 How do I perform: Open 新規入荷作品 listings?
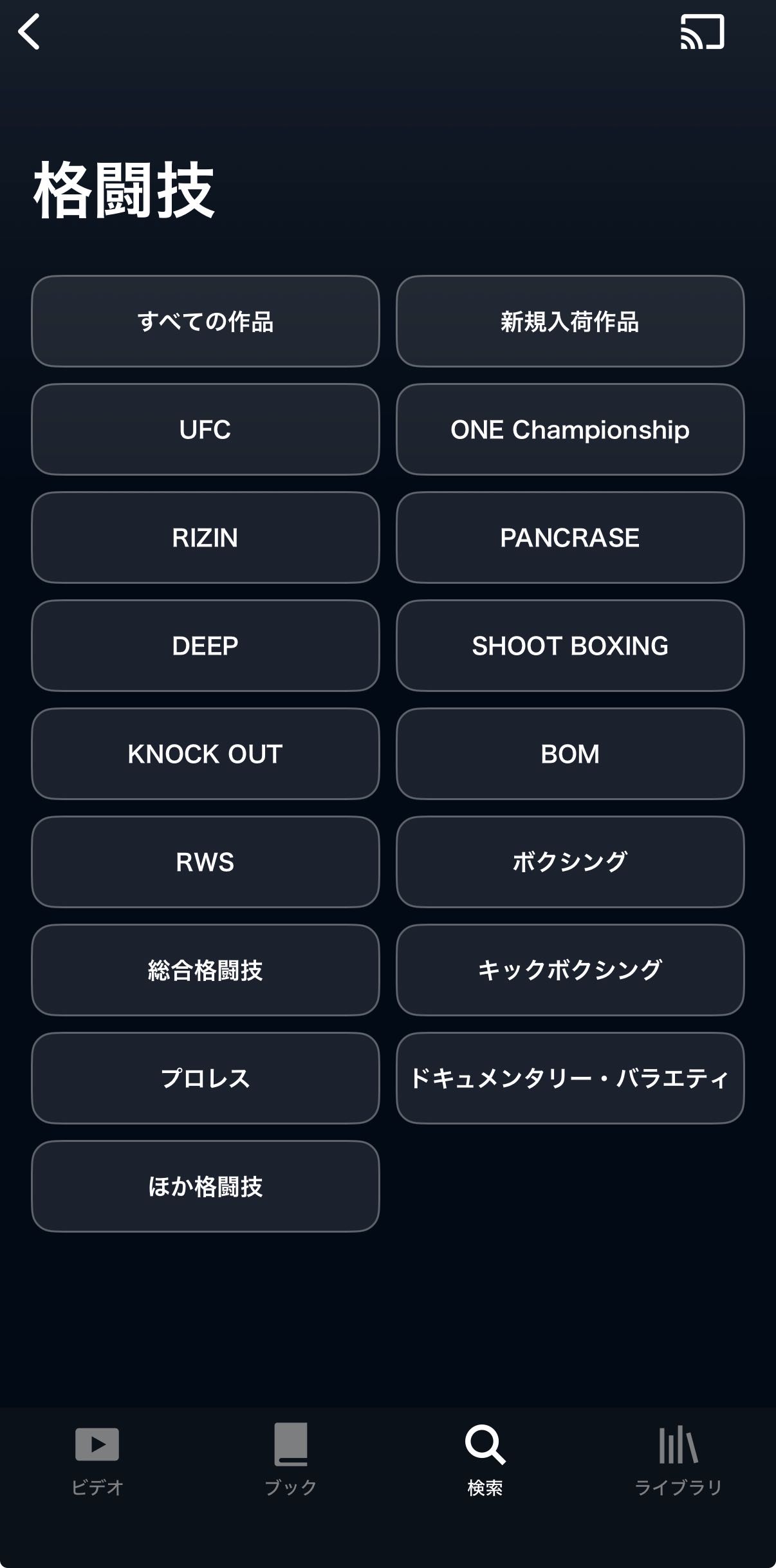[x=570, y=321]
